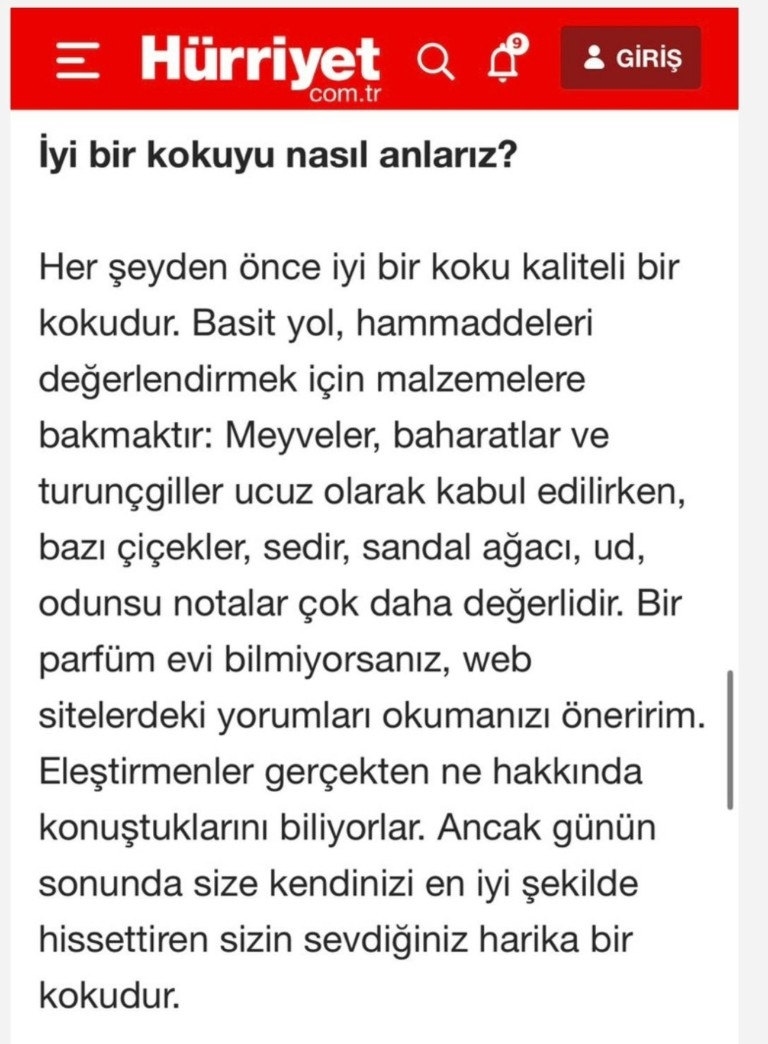Tap the GİRİŞ login button

[x=630, y=58]
